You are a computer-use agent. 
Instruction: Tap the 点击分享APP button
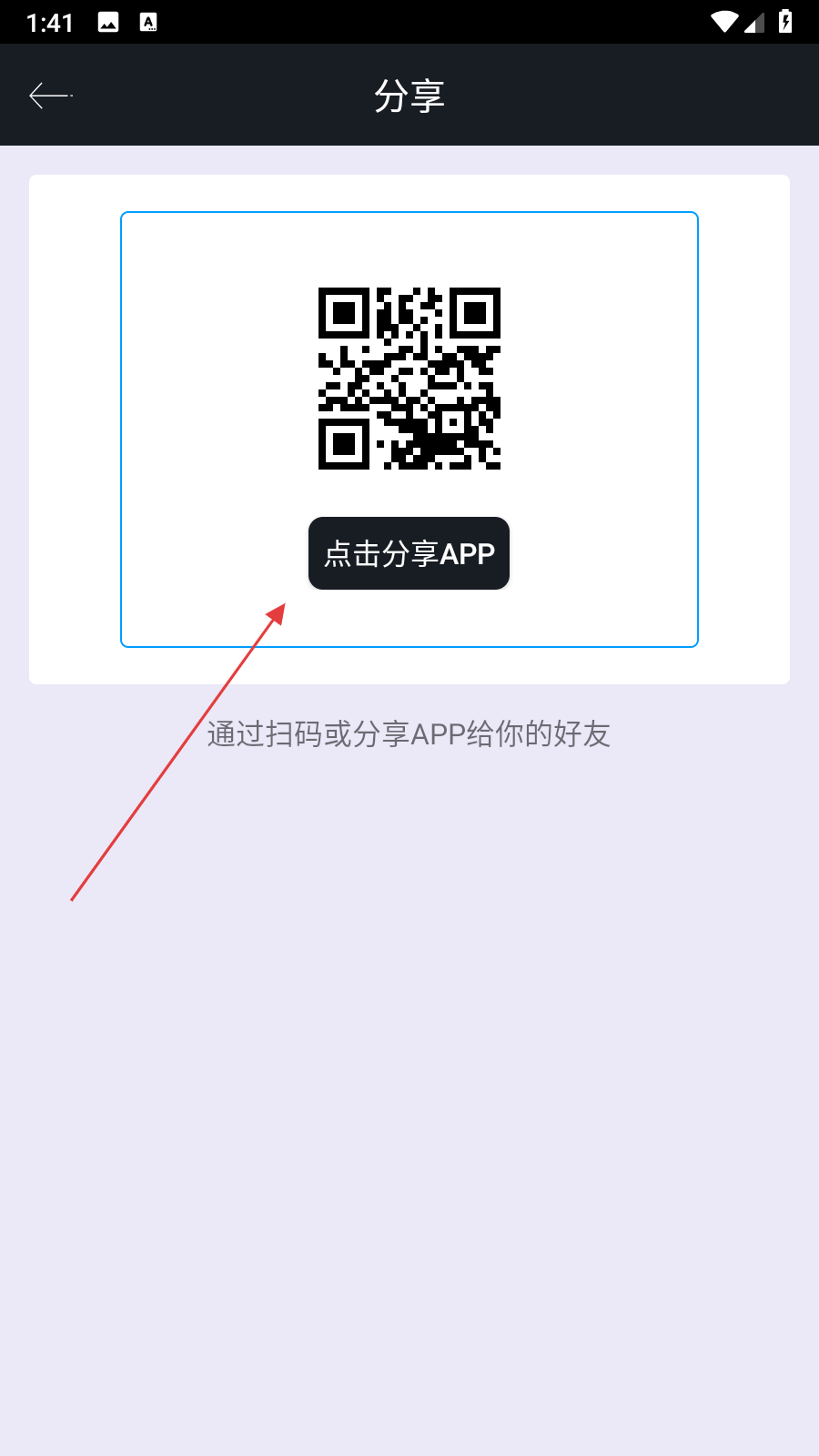point(409,553)
